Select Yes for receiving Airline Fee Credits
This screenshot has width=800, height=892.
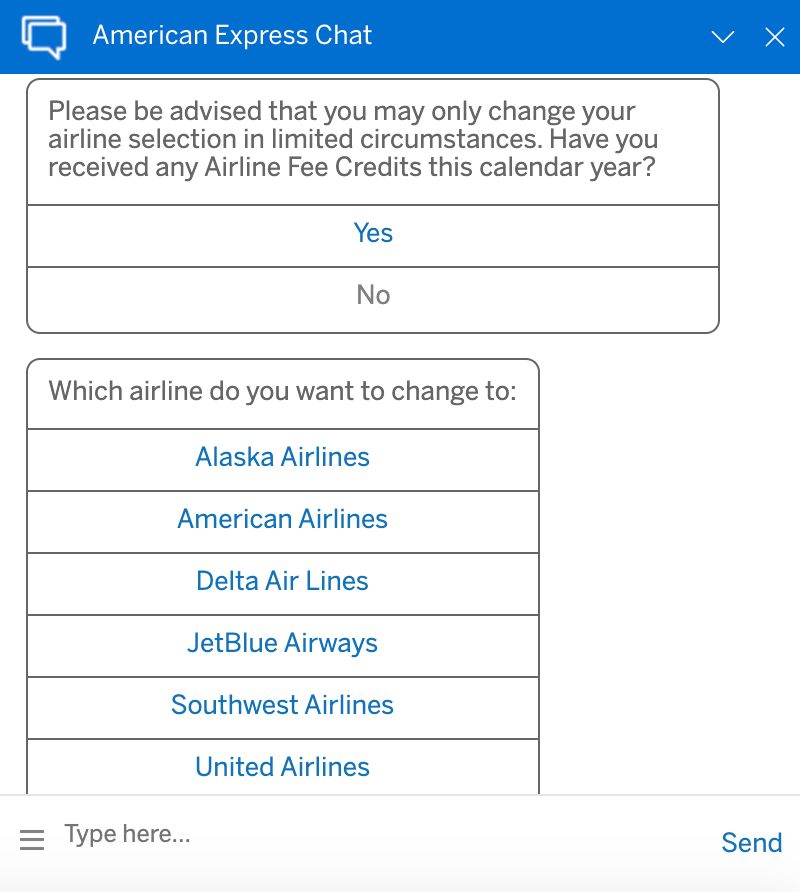click(372, 233)
